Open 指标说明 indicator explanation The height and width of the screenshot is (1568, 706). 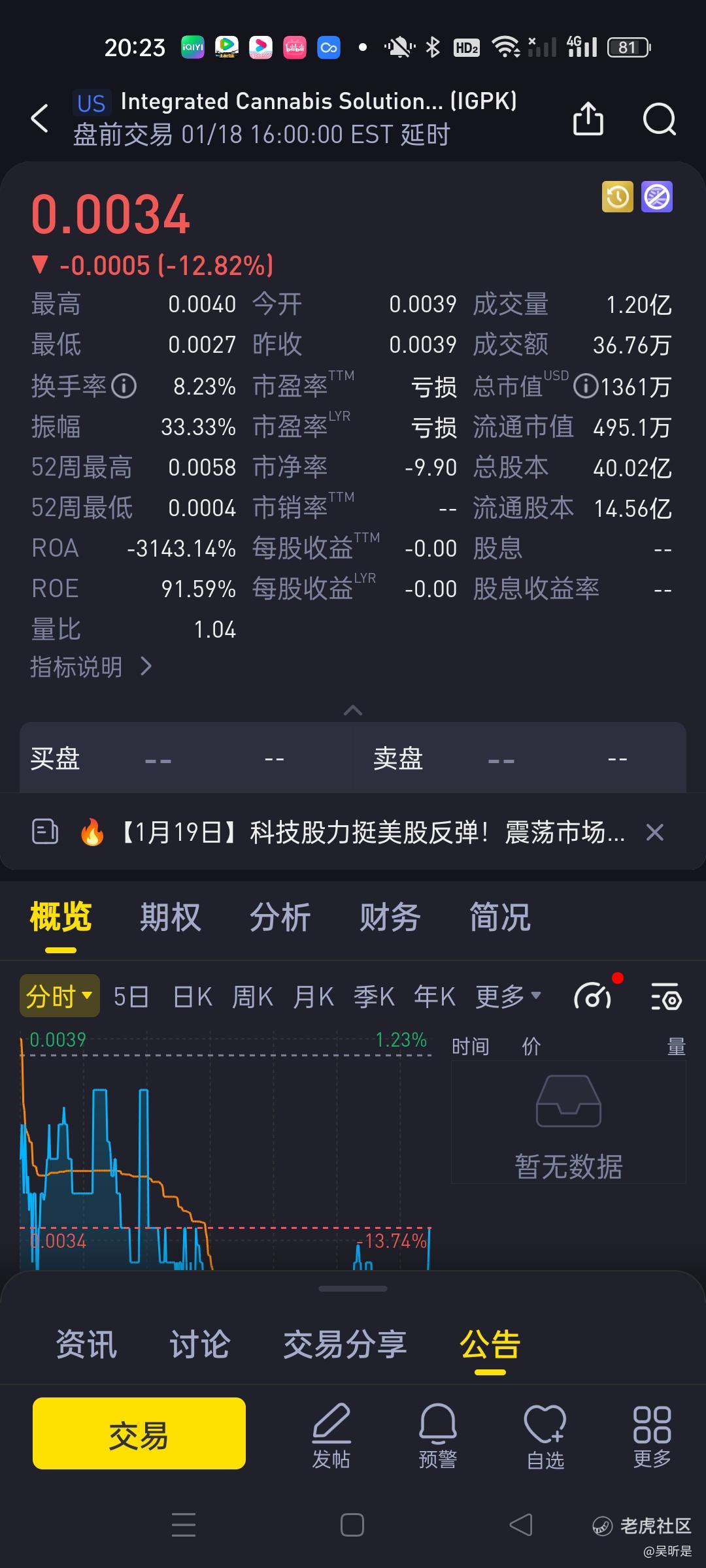(90, 667)
